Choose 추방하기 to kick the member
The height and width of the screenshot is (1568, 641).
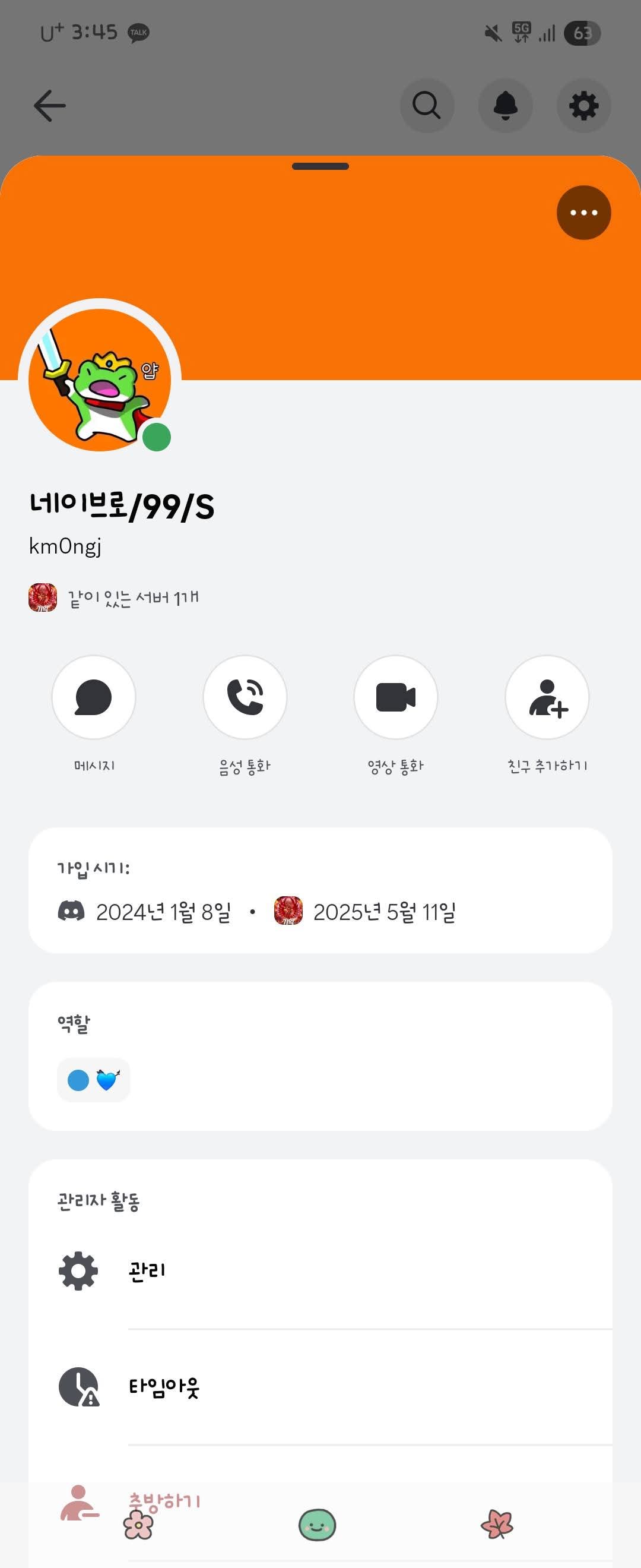[x=164, y=1500]
